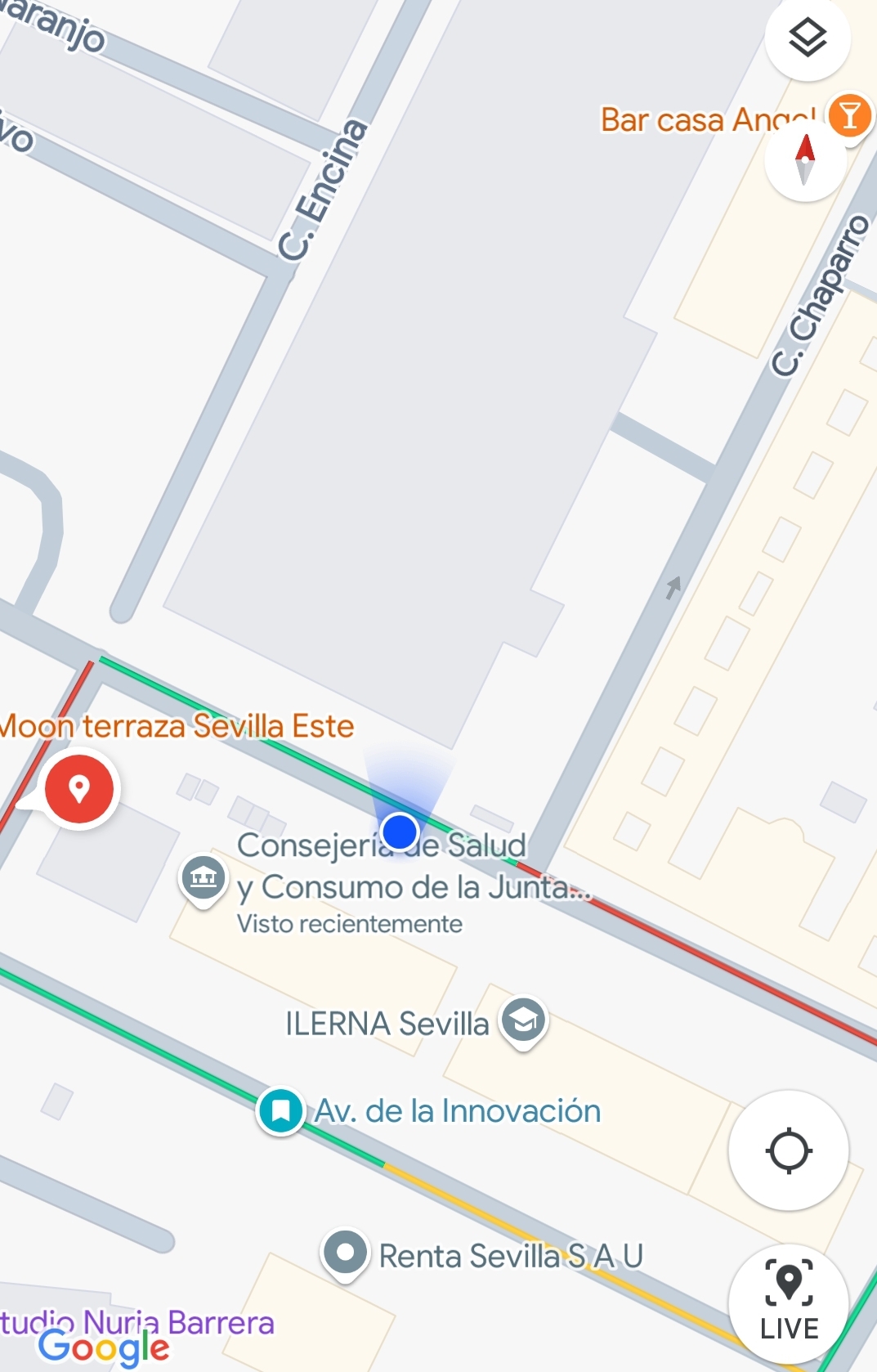Open Consejería de Salud y Consumo marker
The image size is (877, 1372).
pos(203,879)
